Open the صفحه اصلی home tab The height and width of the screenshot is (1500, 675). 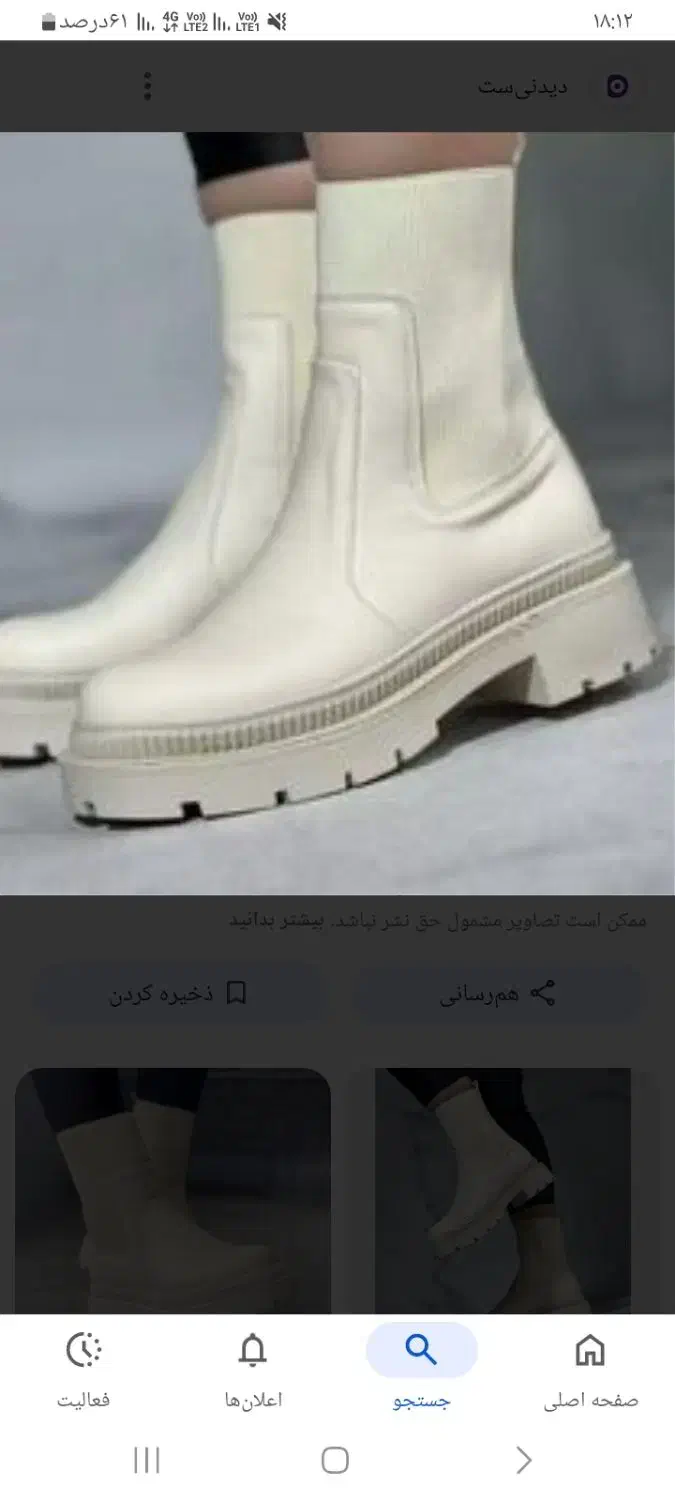pos(590,1369)
